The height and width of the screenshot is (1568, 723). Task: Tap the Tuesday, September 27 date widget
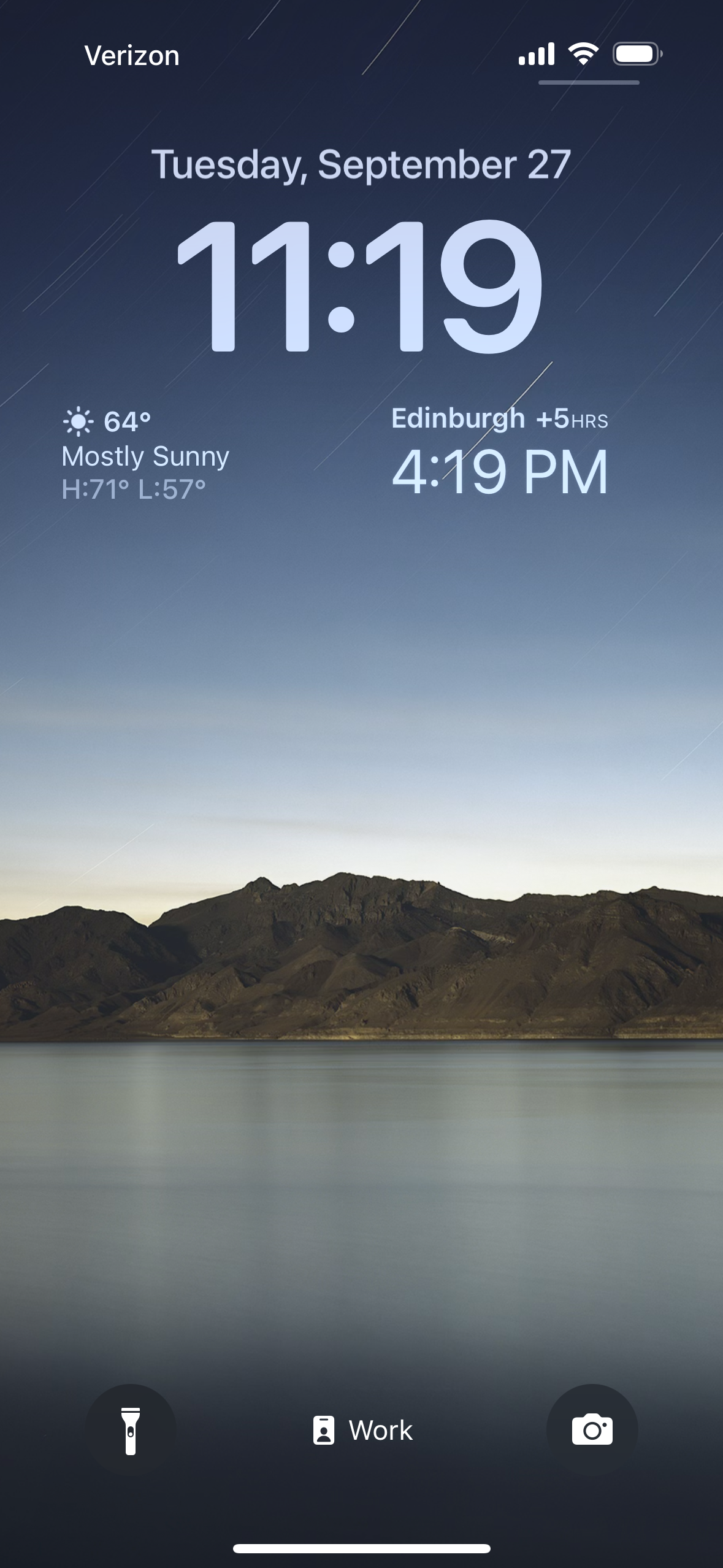(x=361, y=164)
